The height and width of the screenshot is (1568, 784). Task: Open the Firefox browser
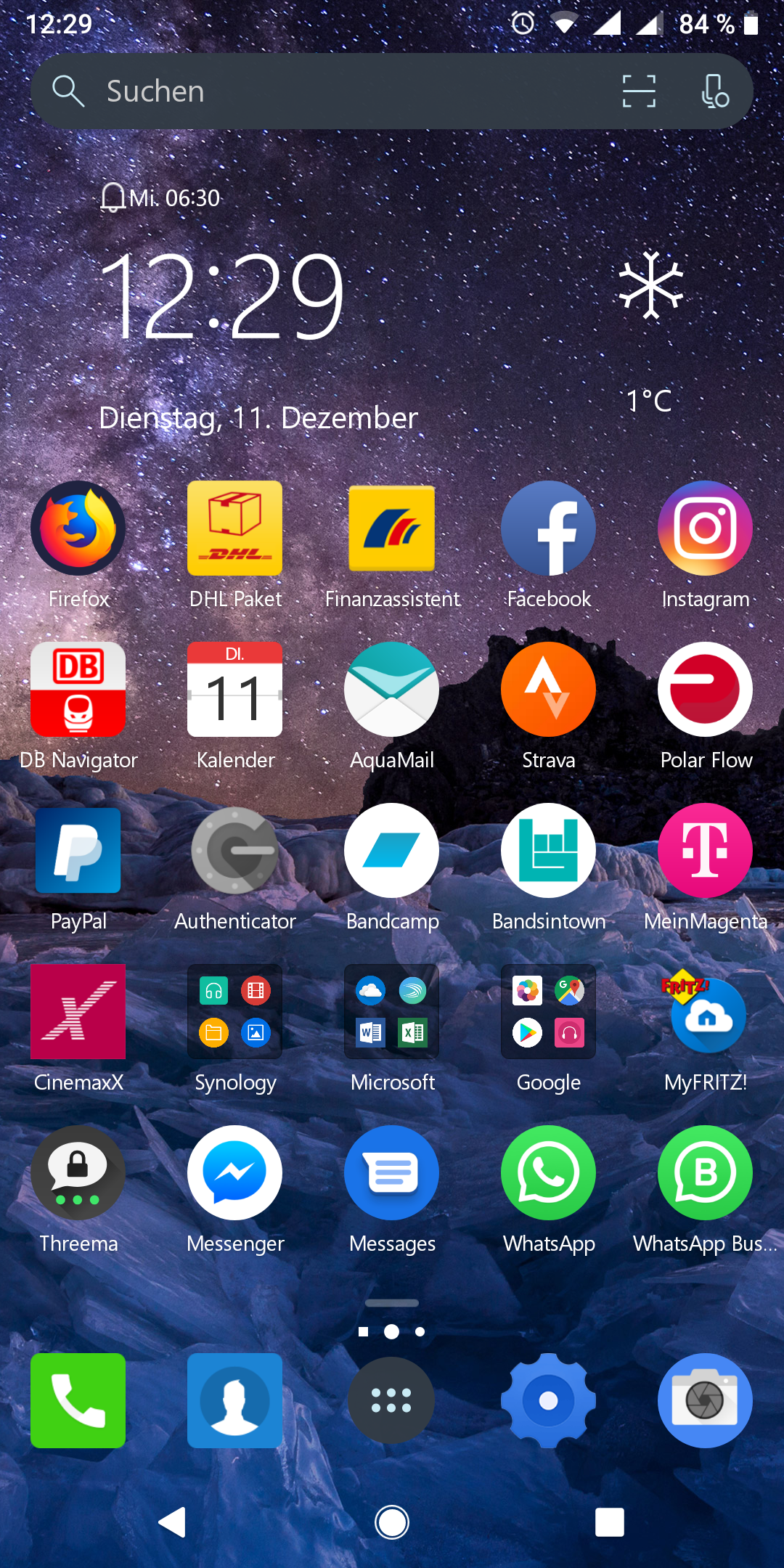[78, 528]
